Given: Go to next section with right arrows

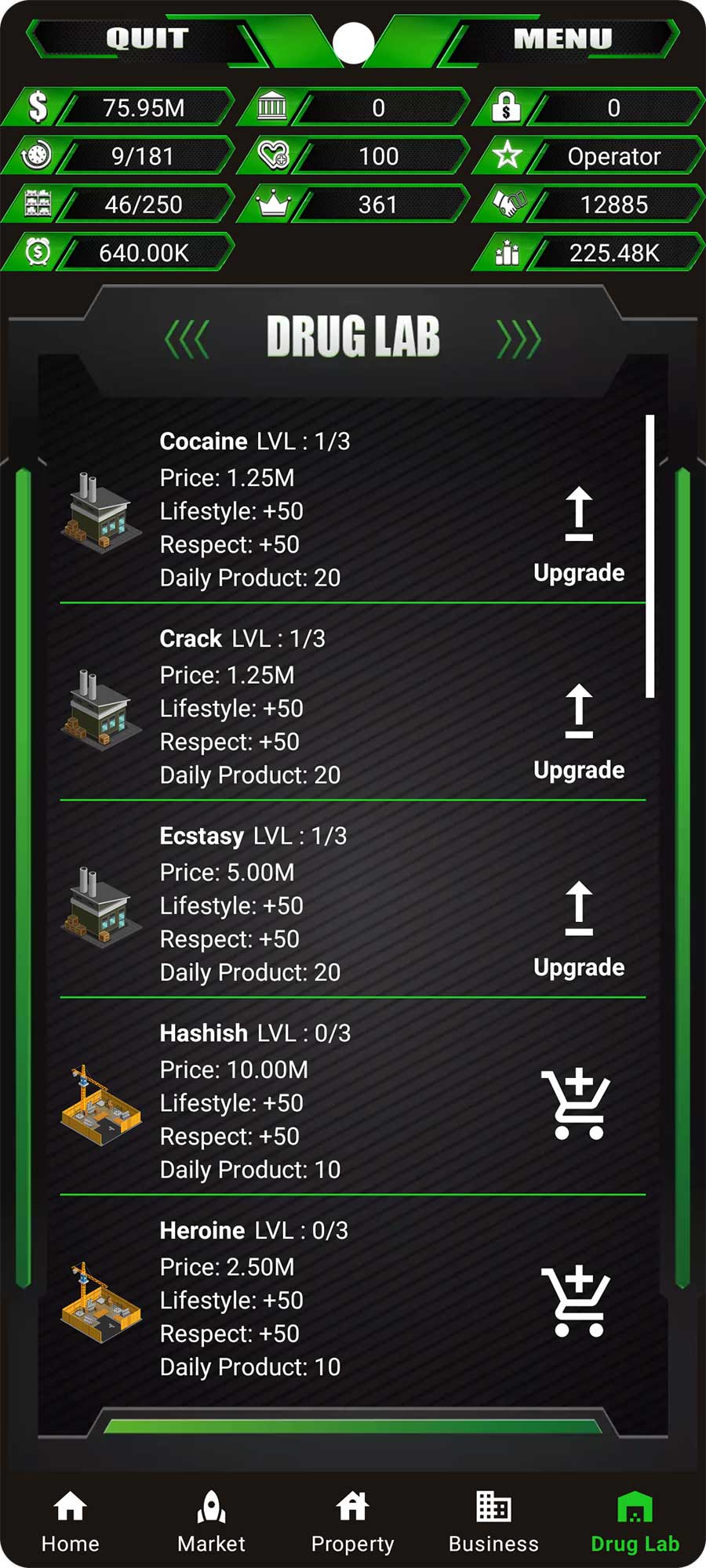Looking at the screenshot, I should pos(519,339).
